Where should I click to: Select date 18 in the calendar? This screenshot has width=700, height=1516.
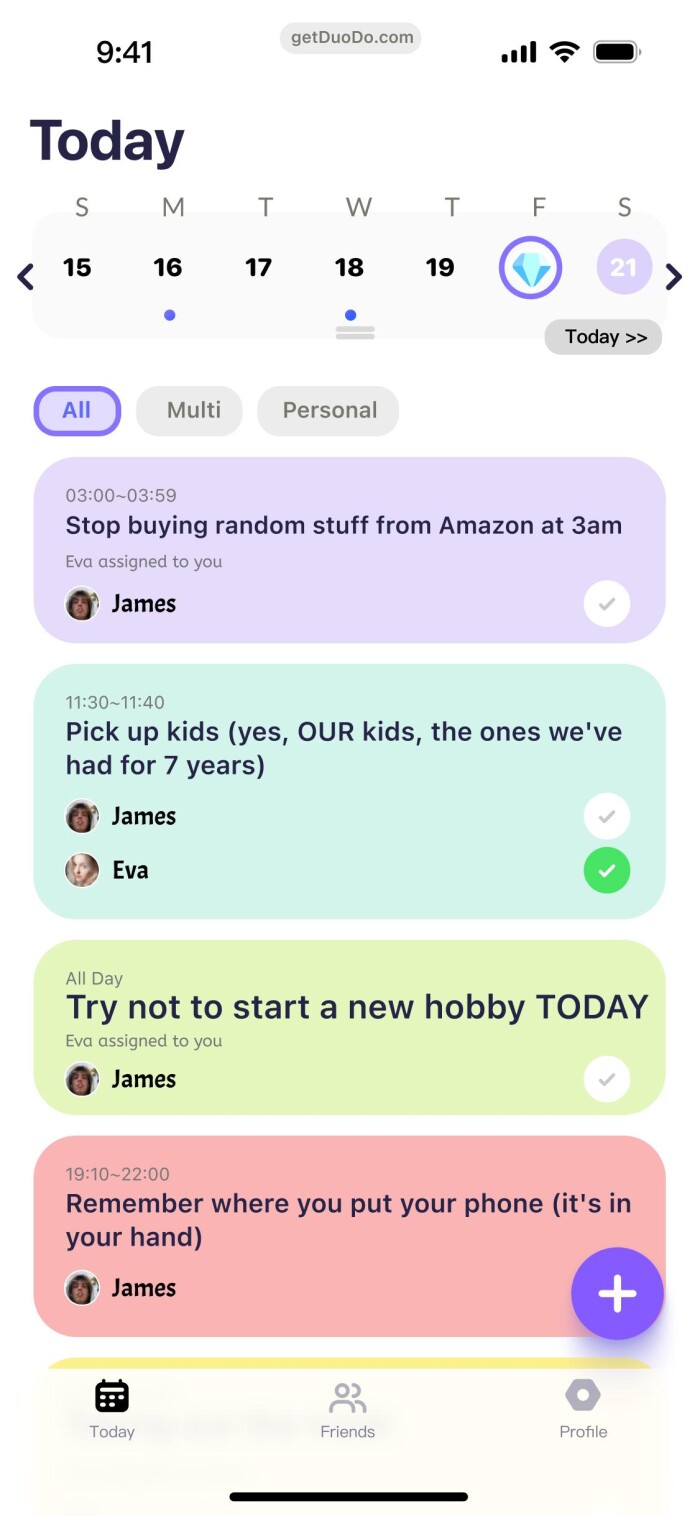[x=349, y=268]
